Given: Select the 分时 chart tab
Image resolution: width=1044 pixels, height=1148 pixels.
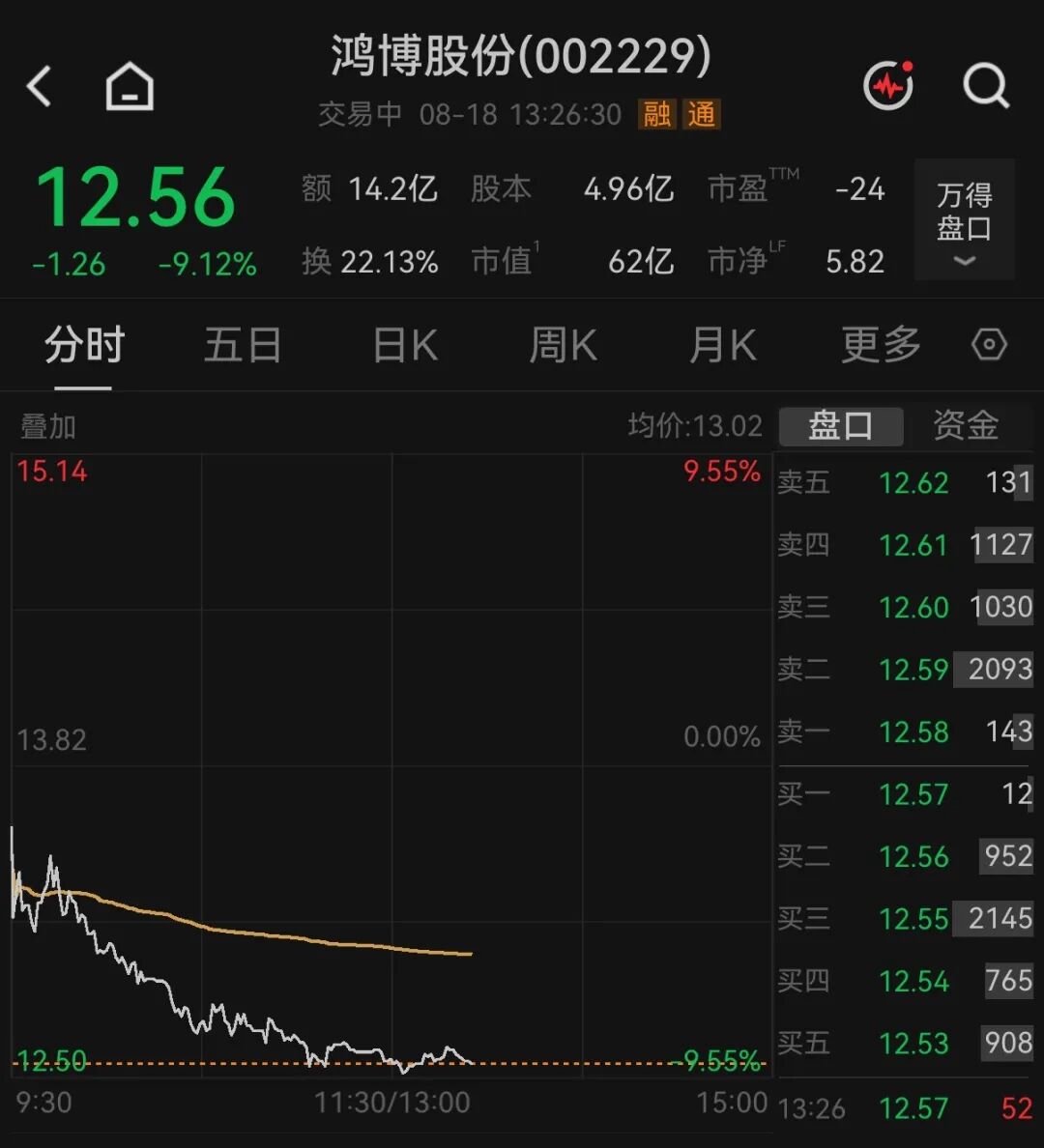Looking at the screenshot, I should (84, 345).
